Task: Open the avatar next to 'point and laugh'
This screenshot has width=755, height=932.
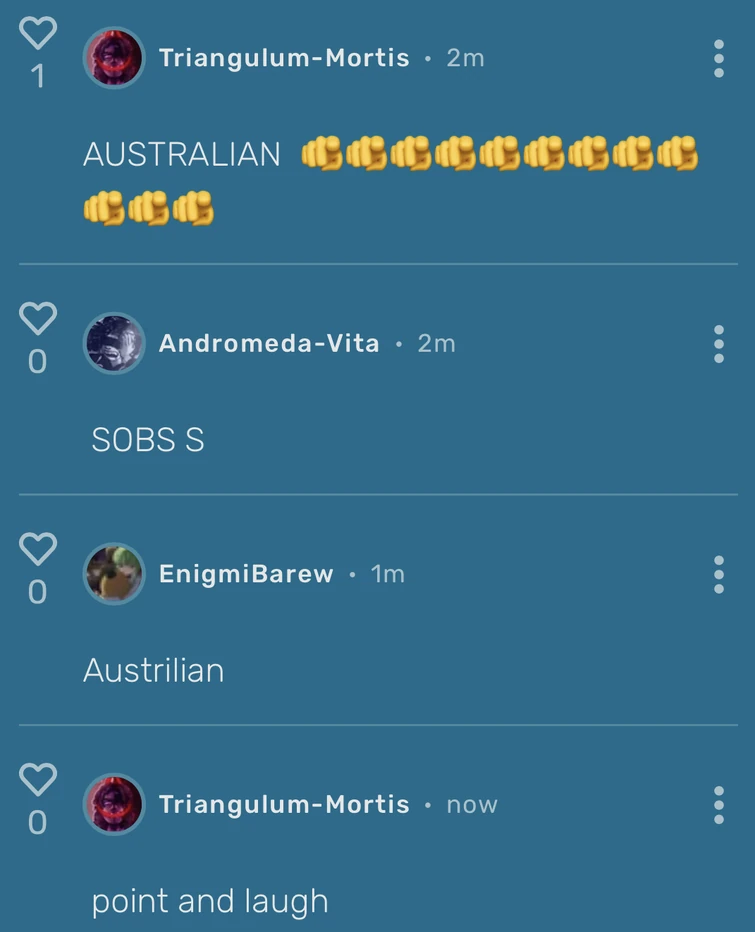Action: coord(114,804)
